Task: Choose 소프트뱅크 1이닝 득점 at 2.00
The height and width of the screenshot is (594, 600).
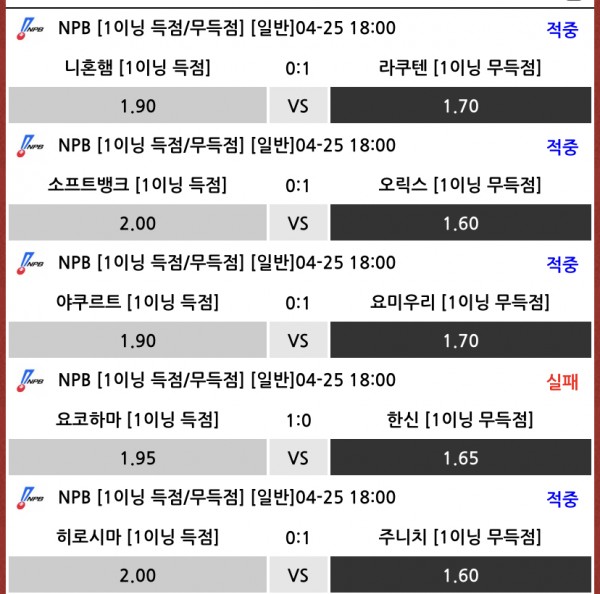Action: (137, 223)
